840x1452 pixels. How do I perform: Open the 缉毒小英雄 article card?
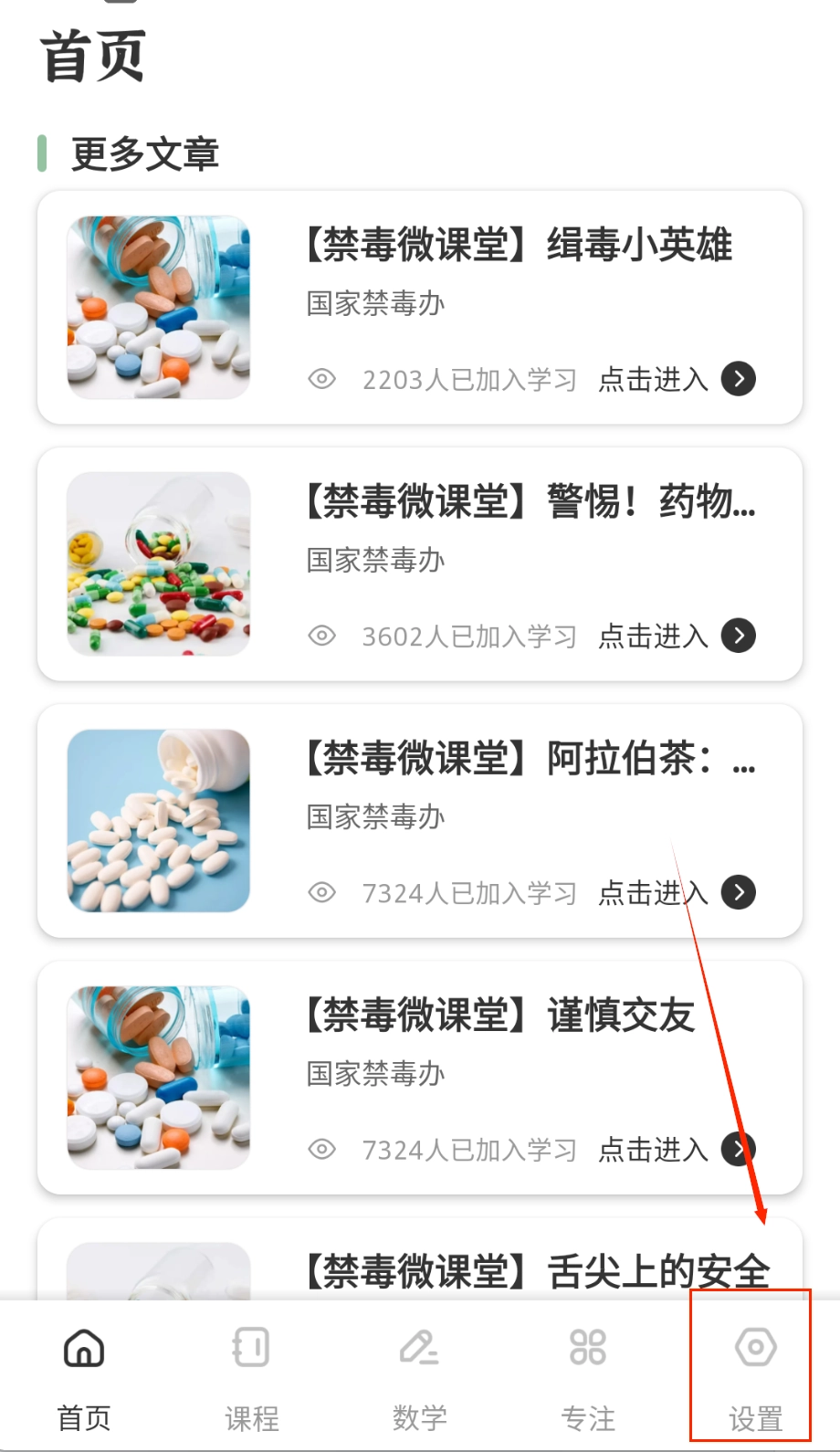coord(519,246)
